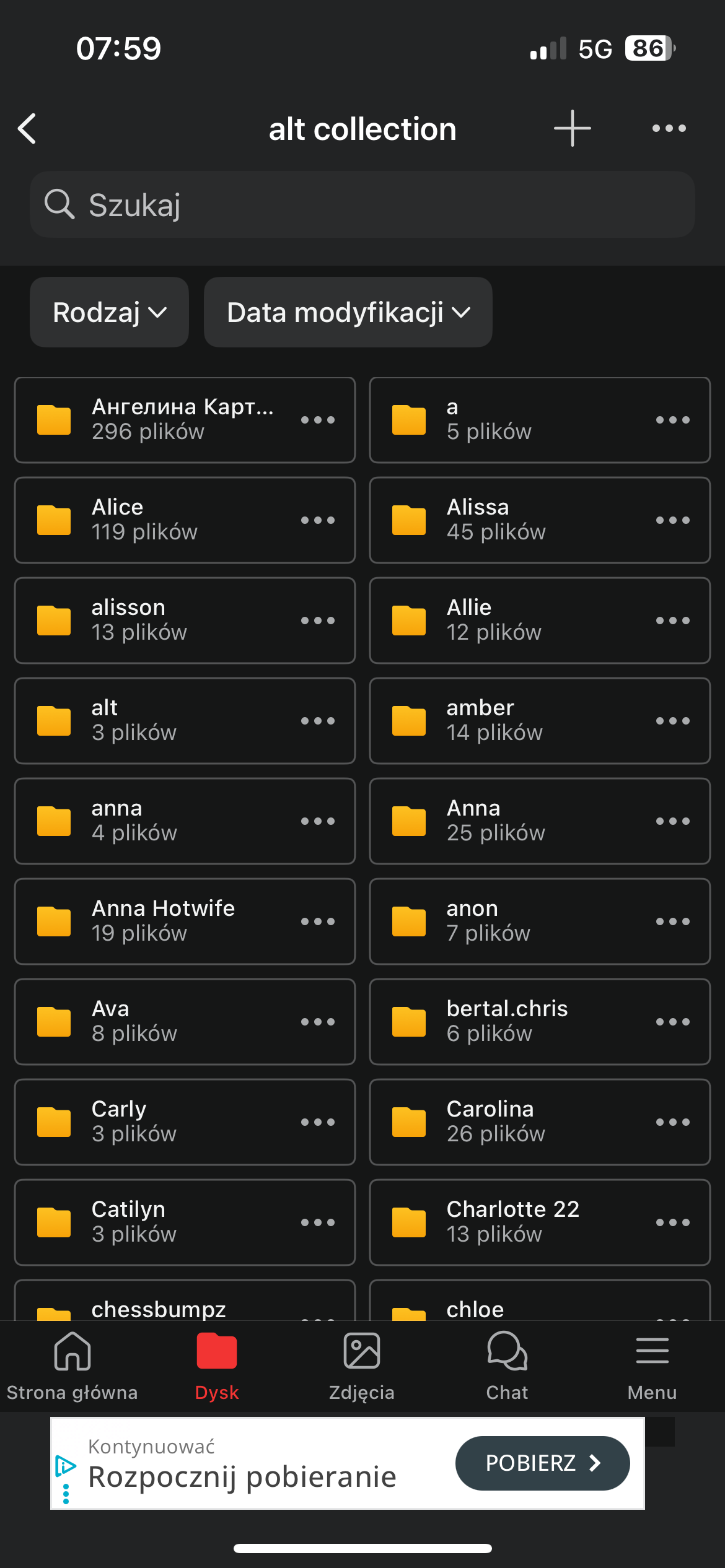Open options for the alisson folder
The width and height of the screenshot is (725, 1568).
[318, 621]
